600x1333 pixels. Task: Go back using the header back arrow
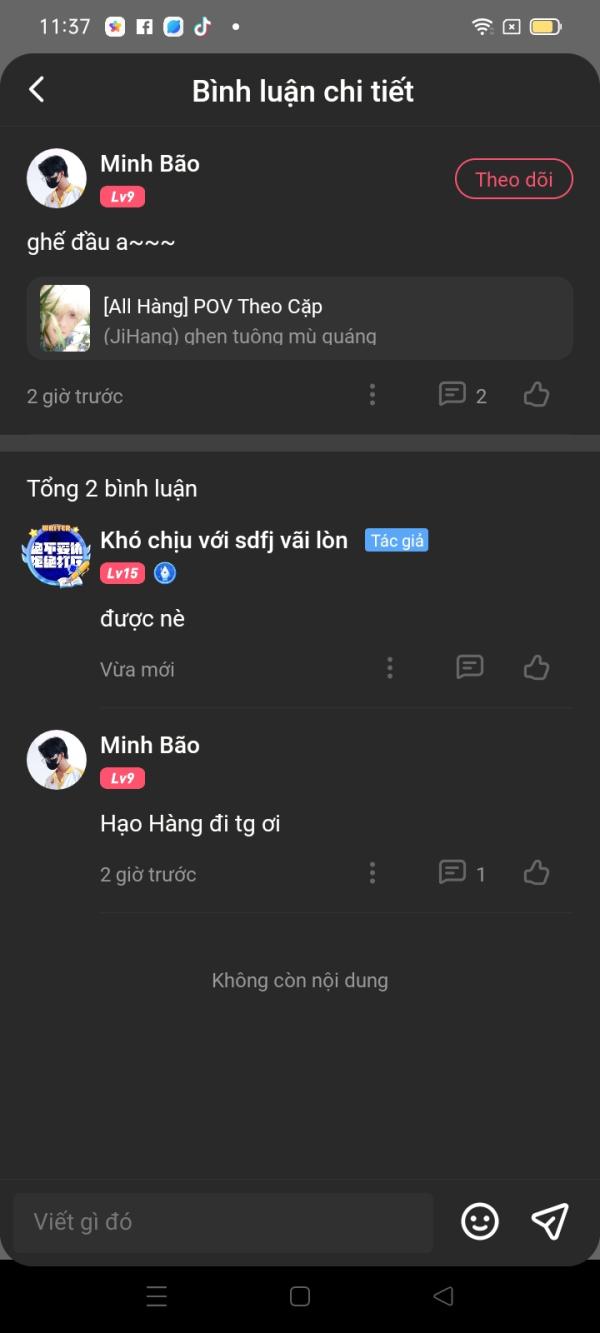coord(37,90)
